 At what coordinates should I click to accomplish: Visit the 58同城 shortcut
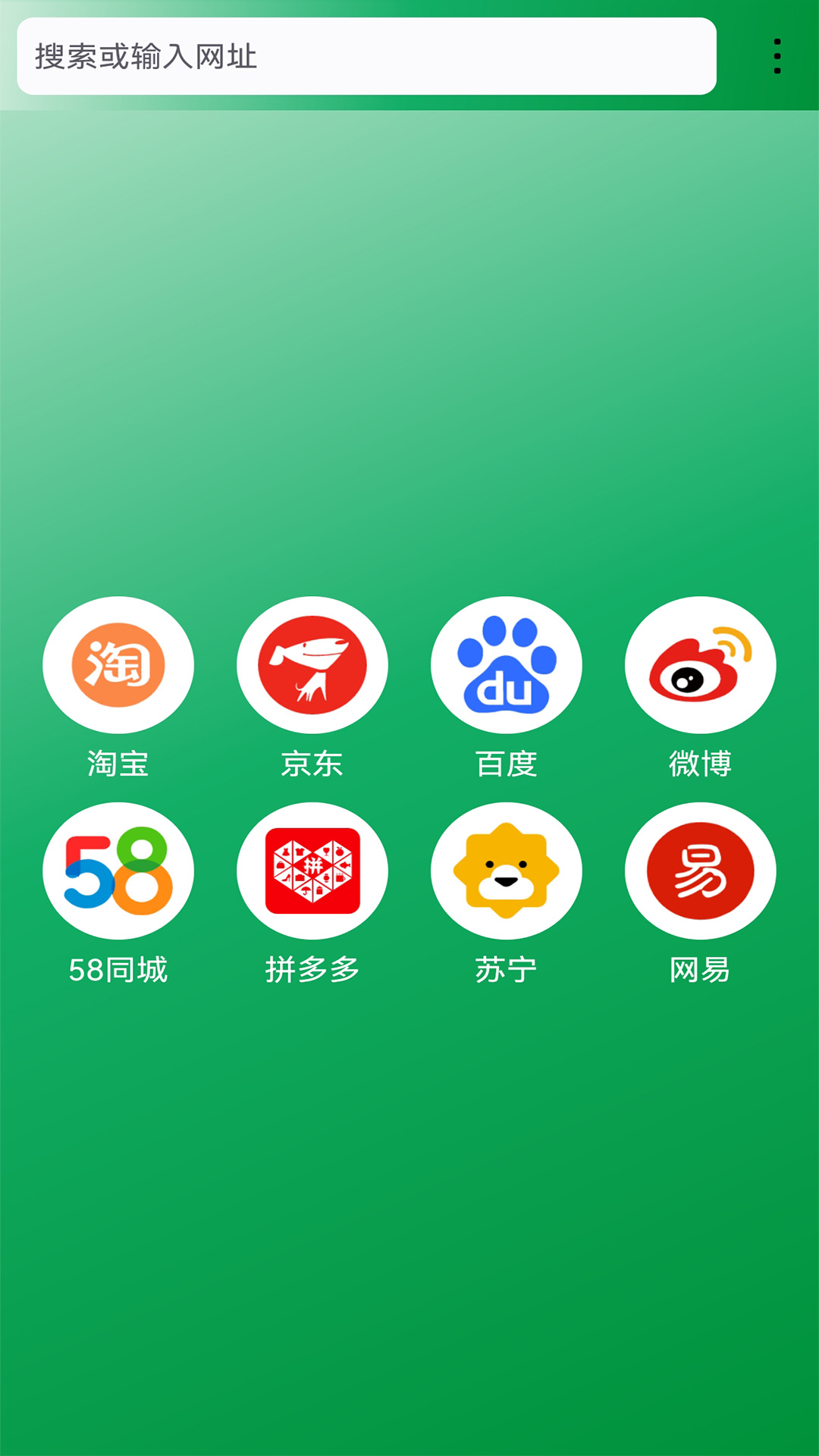118,871
